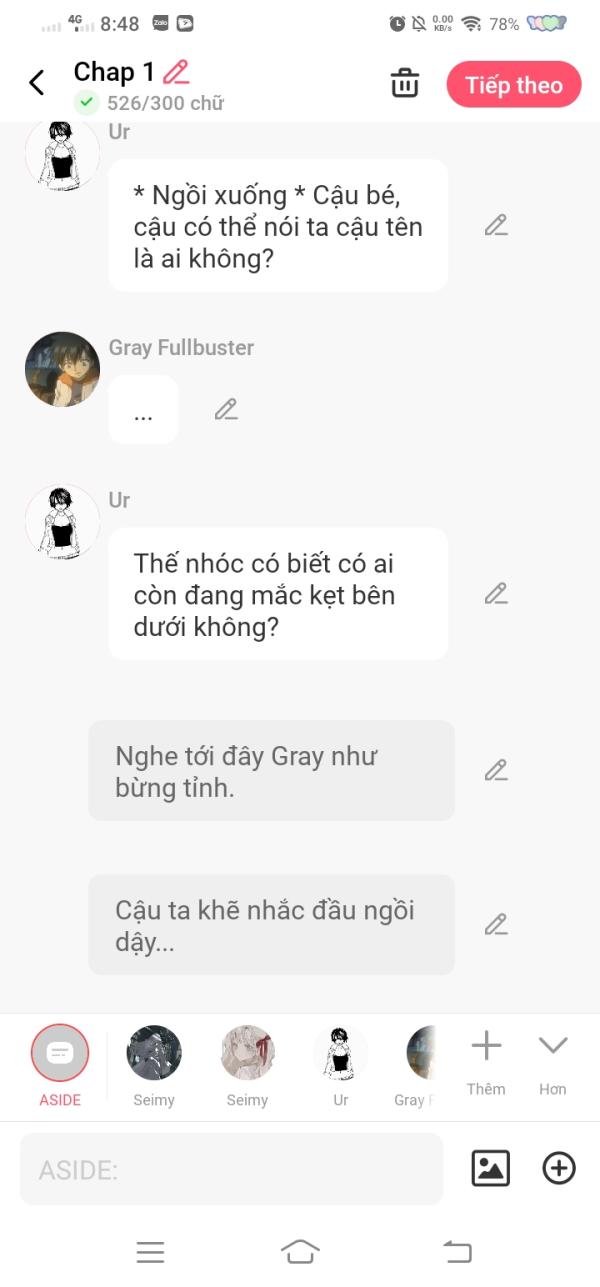Continue with the Tiếp theo button
The image size is (600, 1287).
pyautogui.click(x=513, y=85)
